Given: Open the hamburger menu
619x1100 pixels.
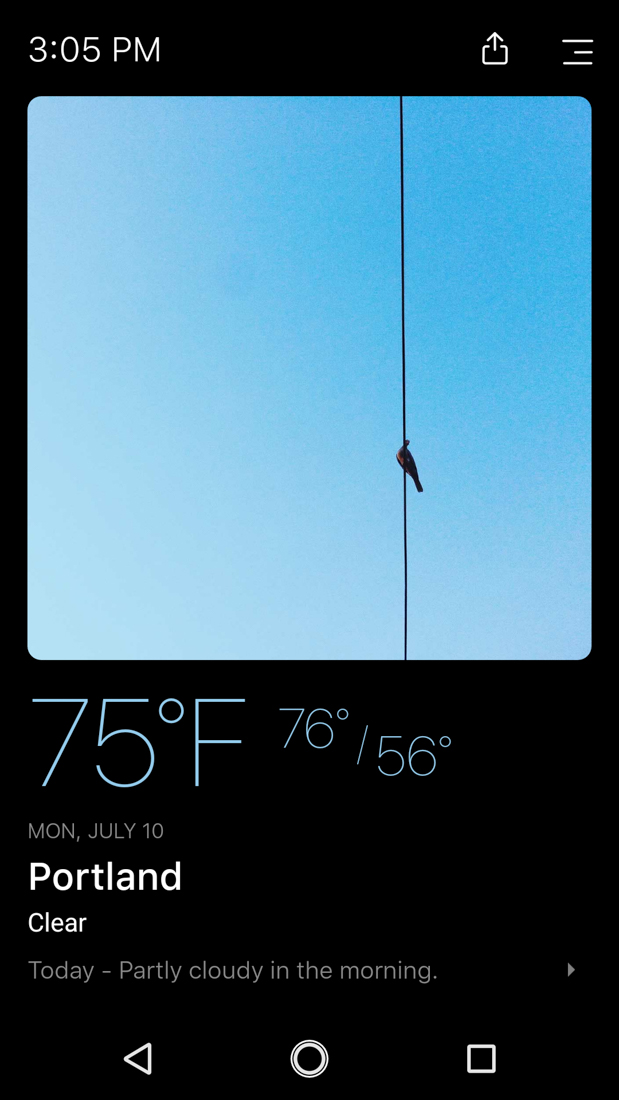Looking at the screenshot, I should tap(577, 51).
